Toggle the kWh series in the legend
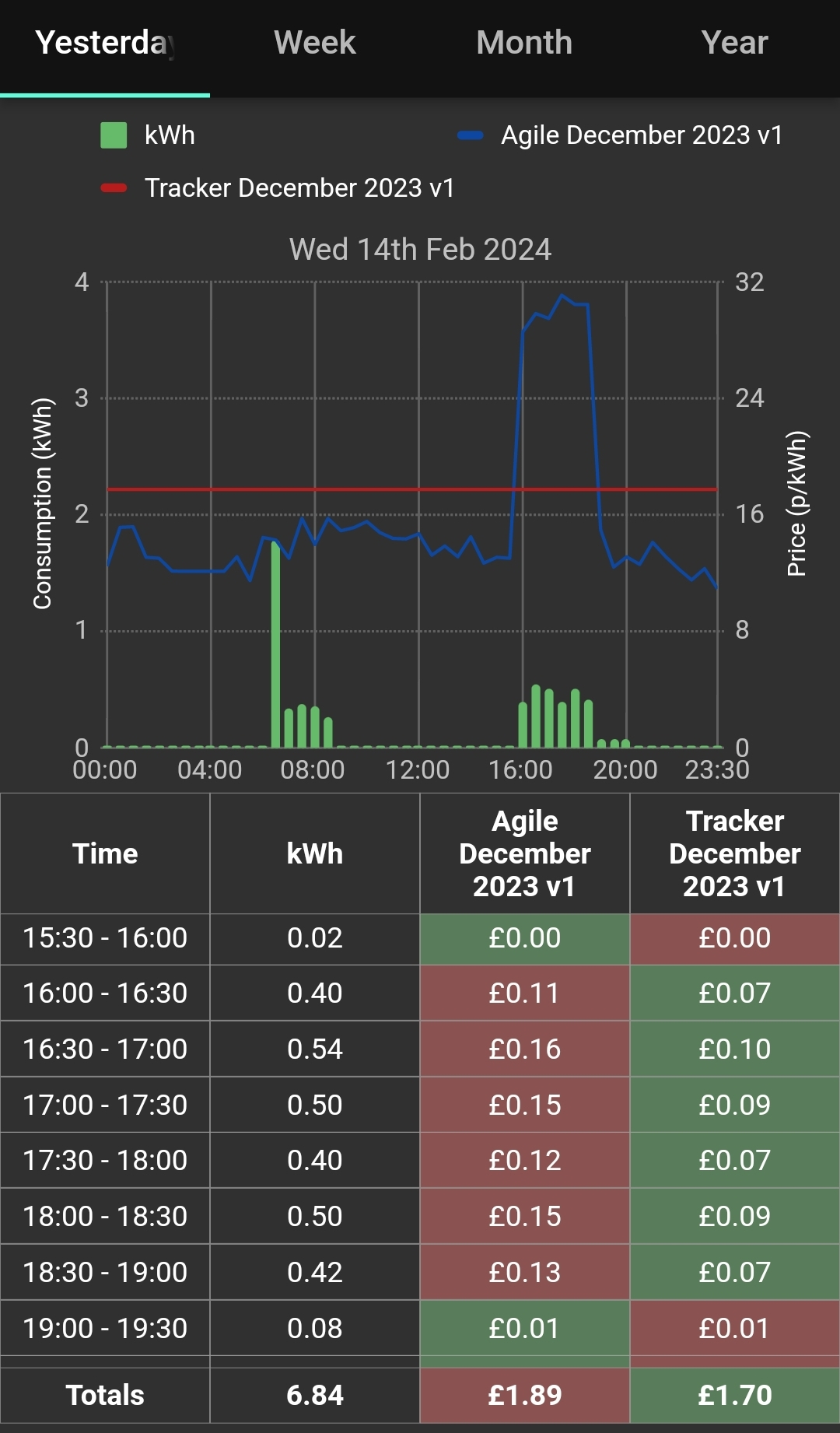Screen dimensions: 840x1433 pyautogui.click(x=148, y=135)
